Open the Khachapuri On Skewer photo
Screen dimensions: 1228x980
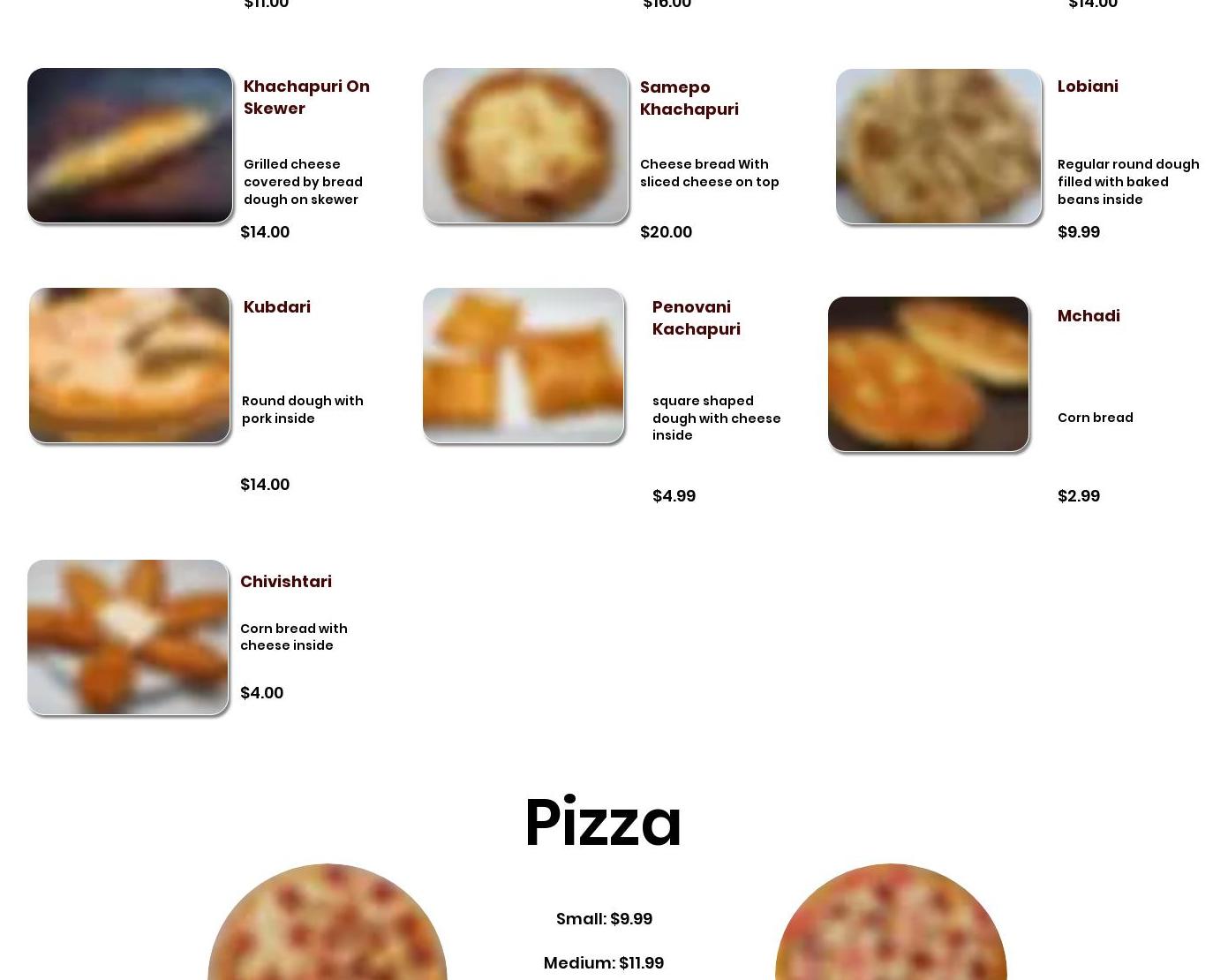pos(130,146)
